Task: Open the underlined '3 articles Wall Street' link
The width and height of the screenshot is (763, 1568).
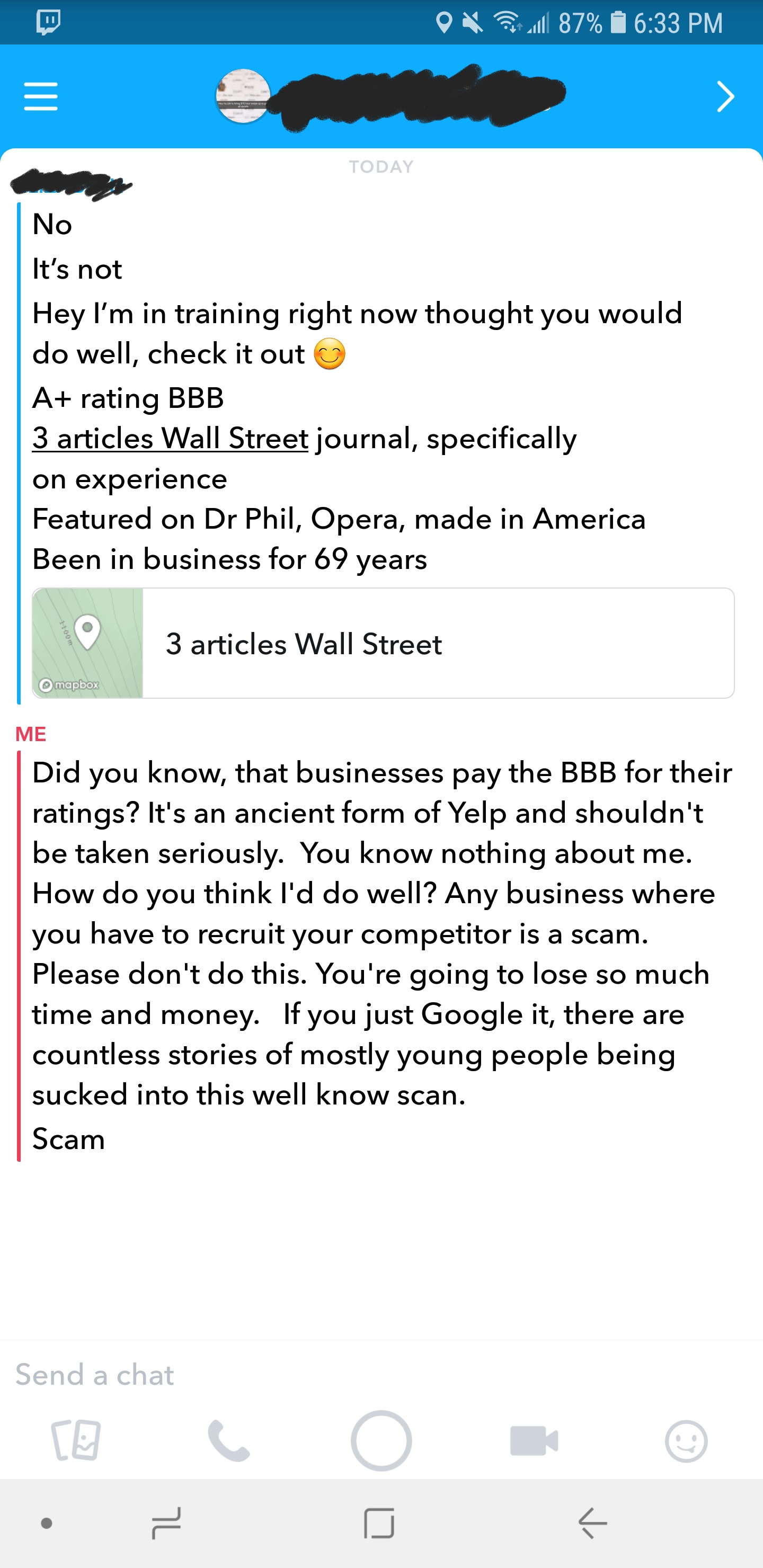Action: tap(170, 438)
